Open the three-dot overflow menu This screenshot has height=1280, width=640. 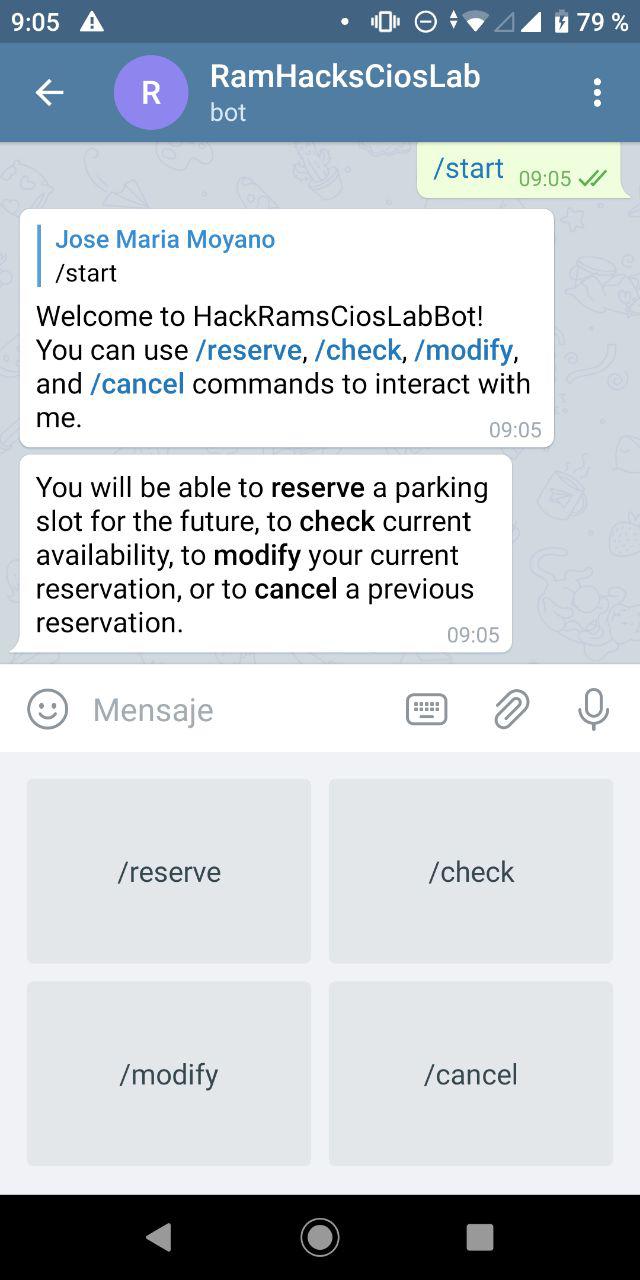tap(597, 93)
